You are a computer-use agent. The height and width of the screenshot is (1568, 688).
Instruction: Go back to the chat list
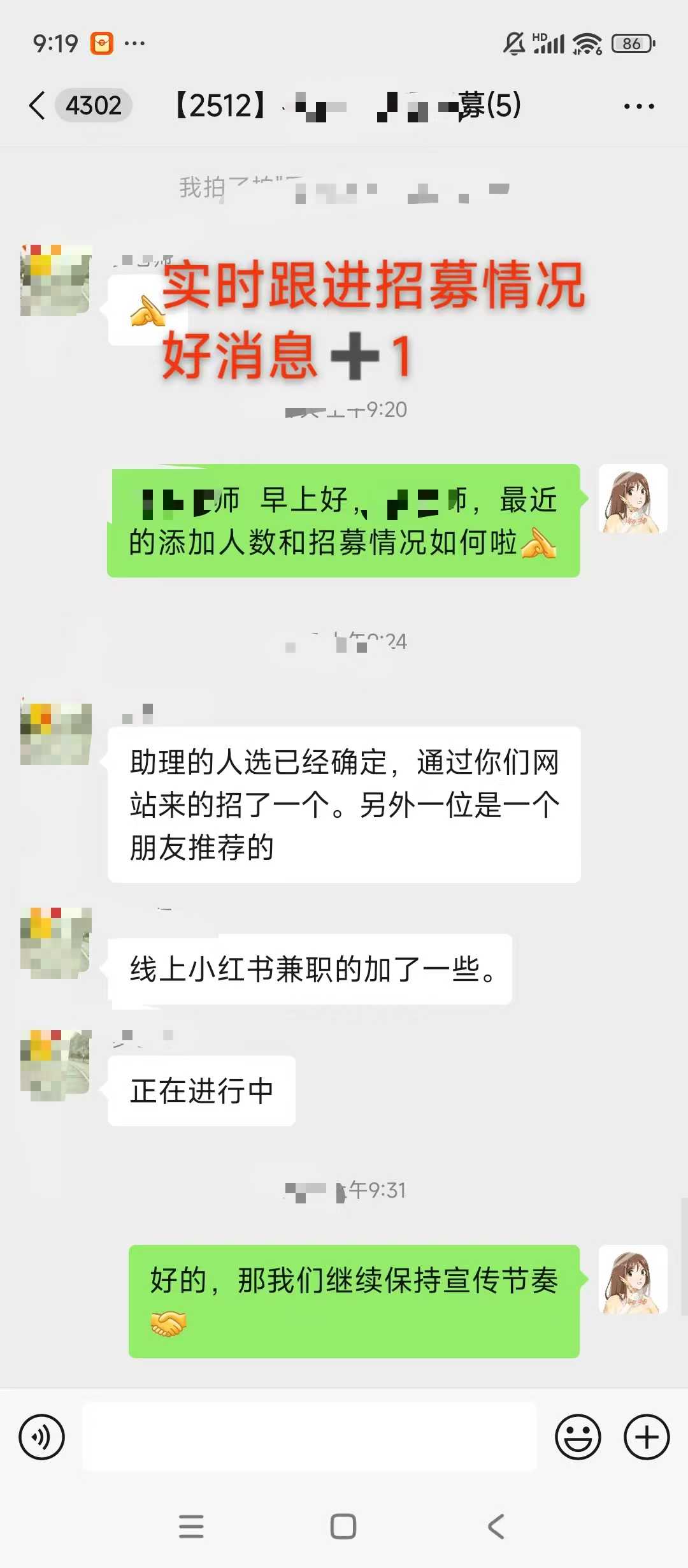38,105
